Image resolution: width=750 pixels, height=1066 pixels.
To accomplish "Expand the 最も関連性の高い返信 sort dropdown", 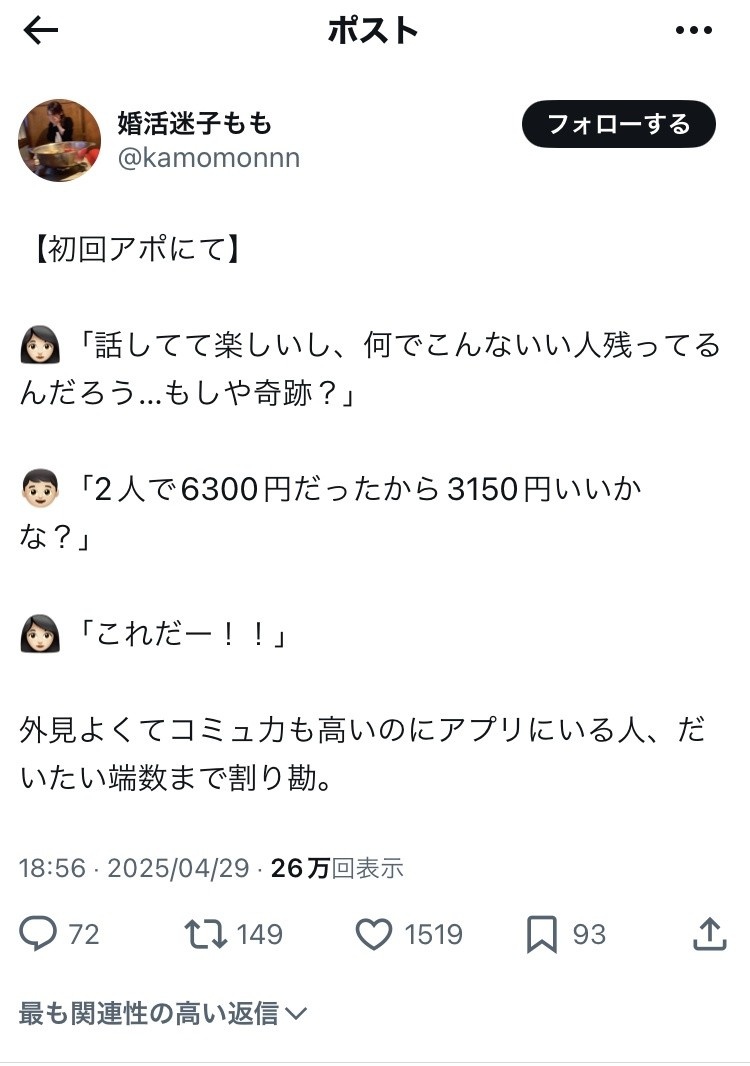I will (163, 1013).
